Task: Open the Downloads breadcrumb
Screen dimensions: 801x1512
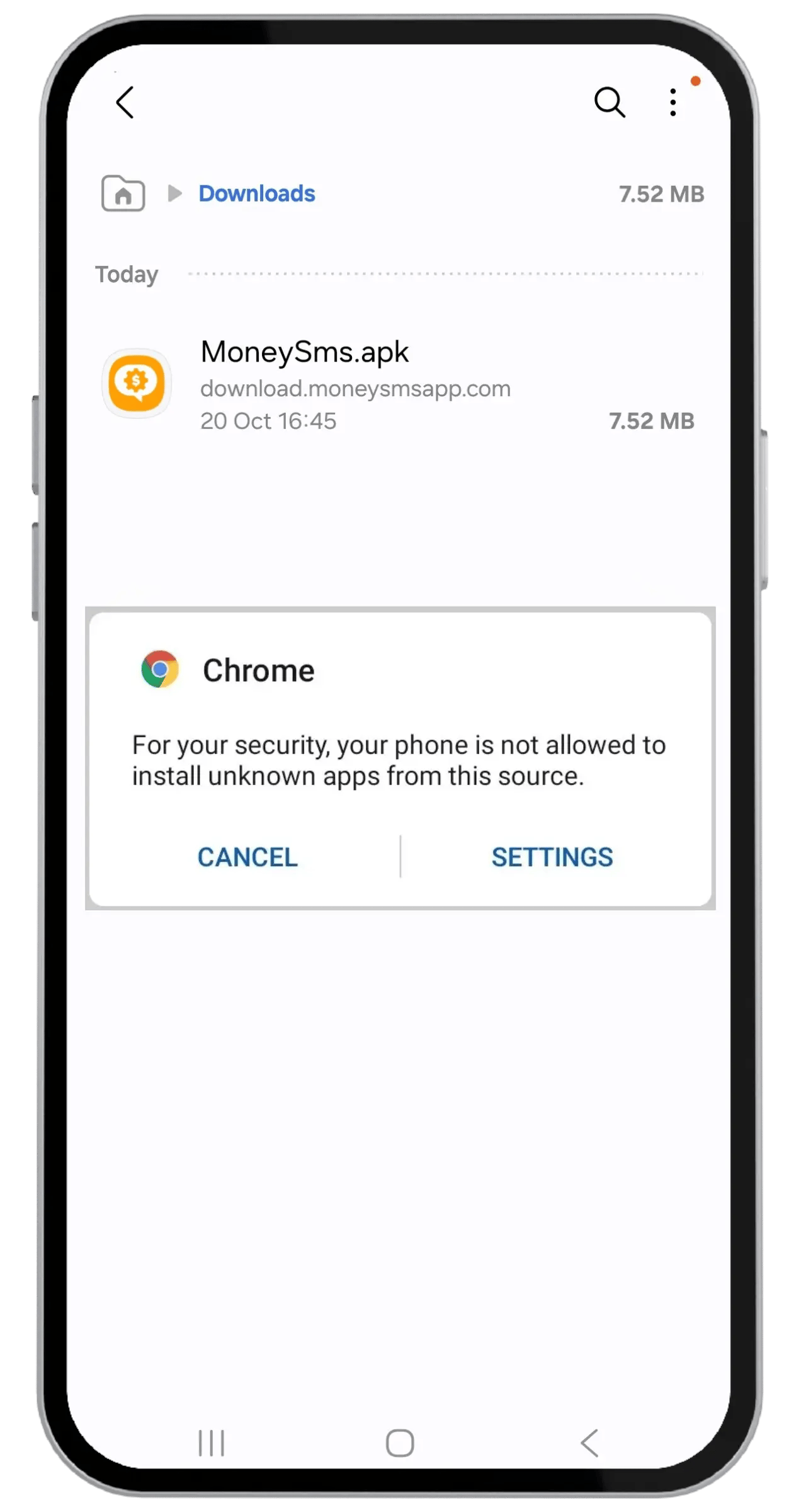Action: [x=256, y=193]
